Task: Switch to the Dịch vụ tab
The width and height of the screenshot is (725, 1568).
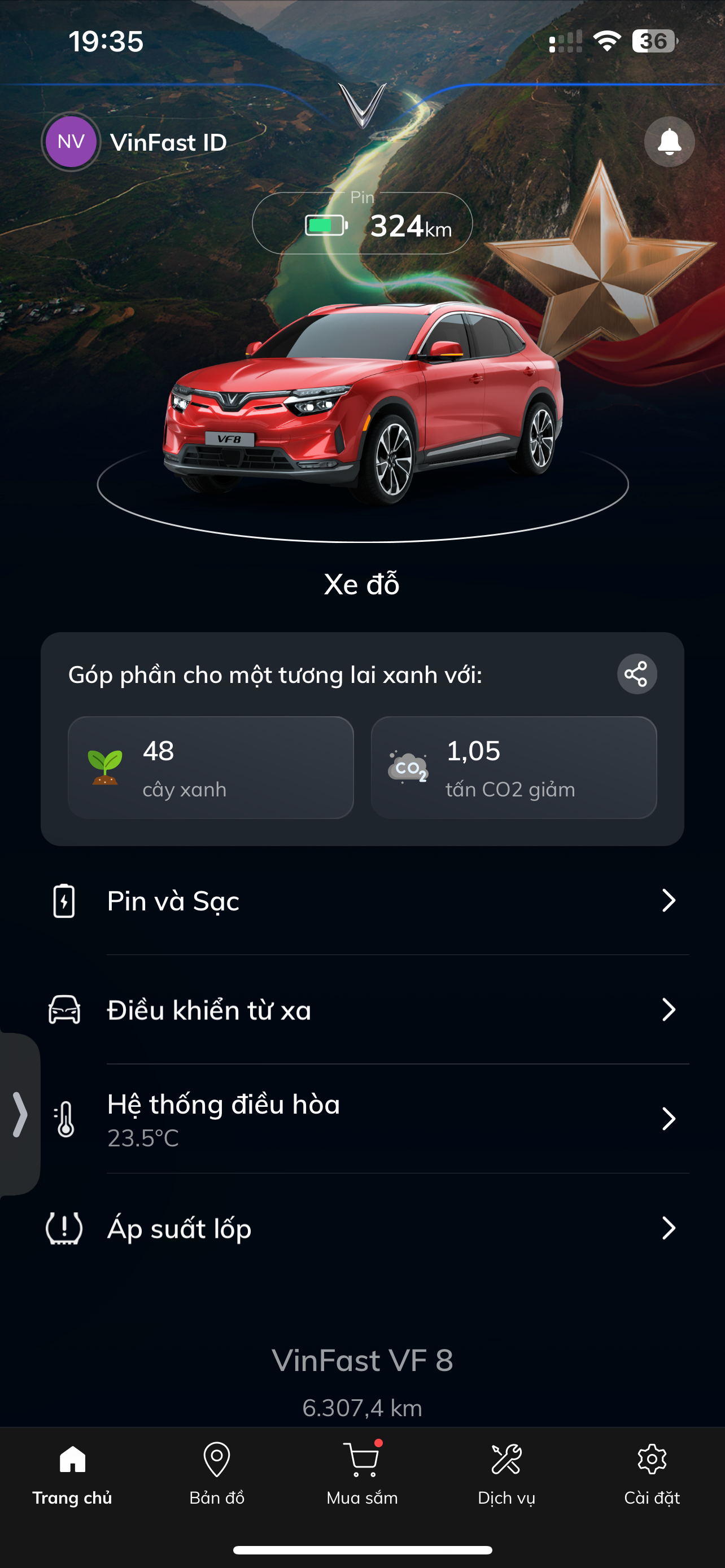Action: point(506,1473)
